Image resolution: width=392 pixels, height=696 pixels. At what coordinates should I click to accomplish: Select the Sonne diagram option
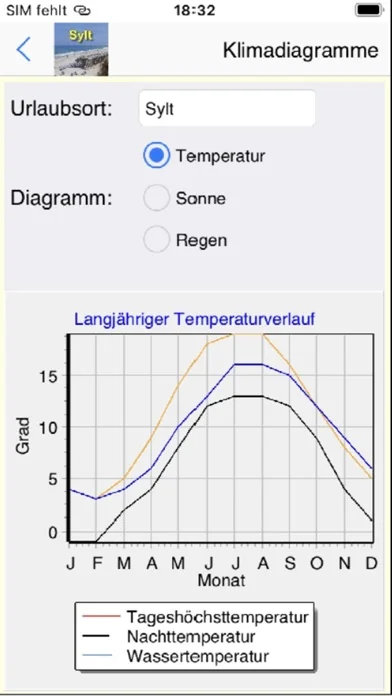click(156, 198)
